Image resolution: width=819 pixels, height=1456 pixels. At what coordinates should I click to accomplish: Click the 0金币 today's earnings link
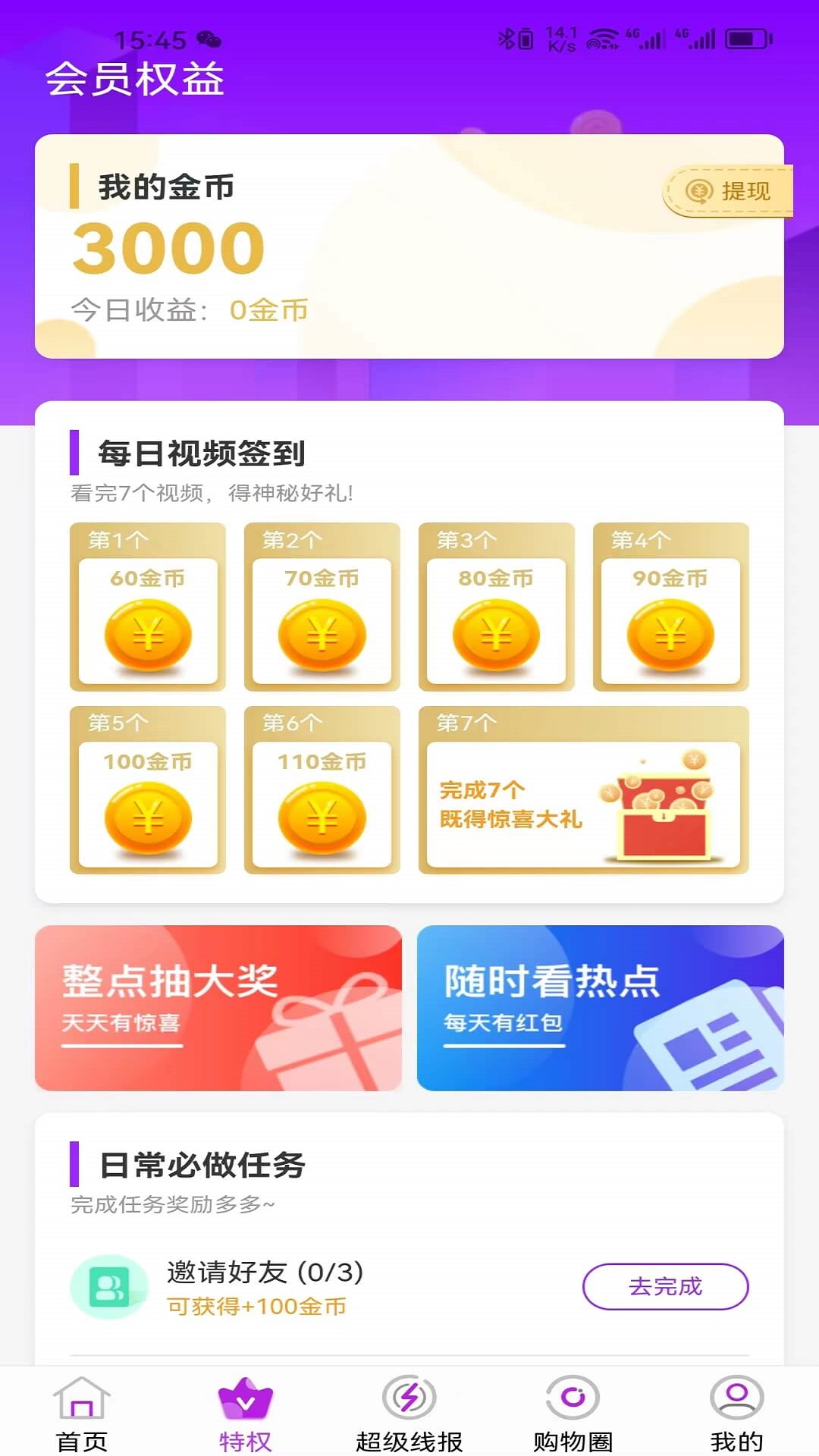[269, 309]
